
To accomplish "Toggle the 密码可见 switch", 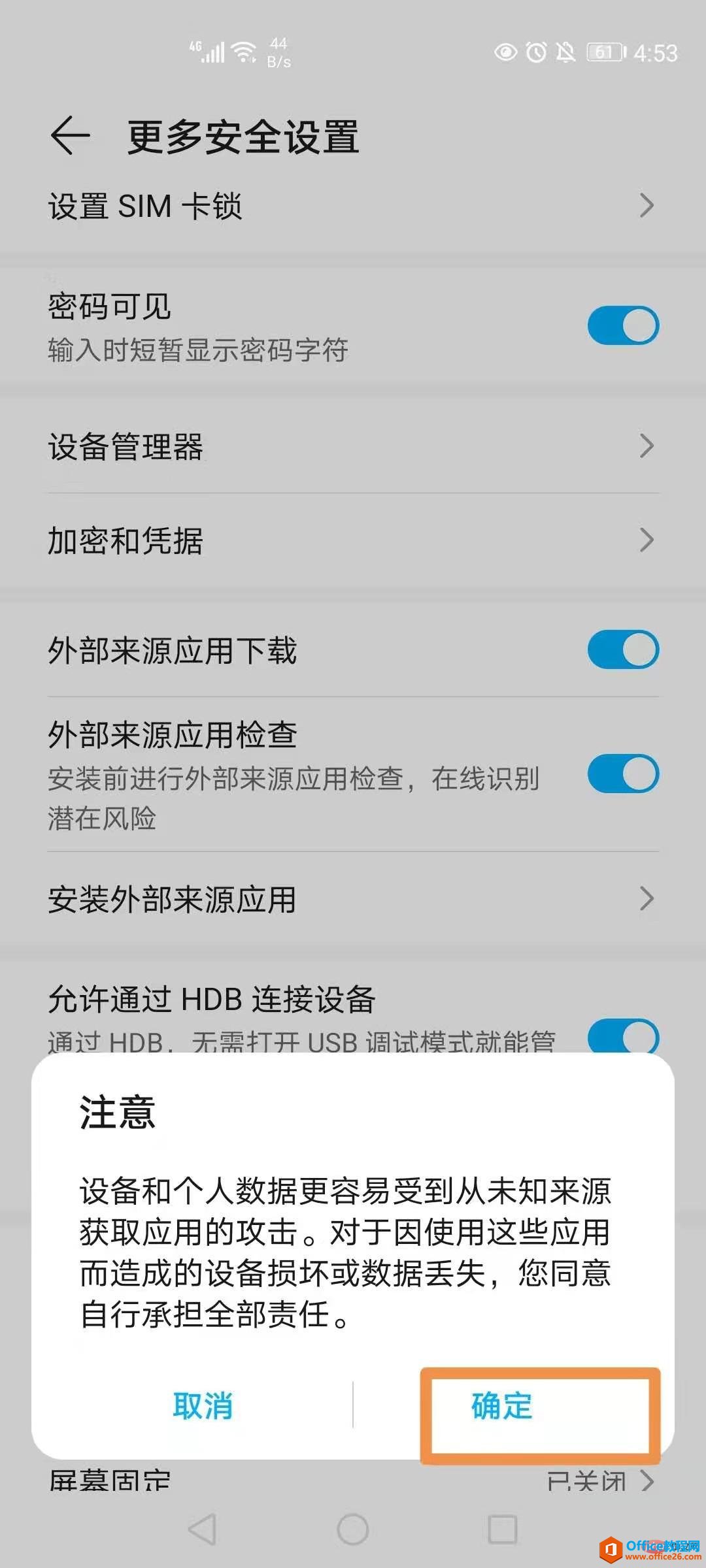I will coord(623,325).
